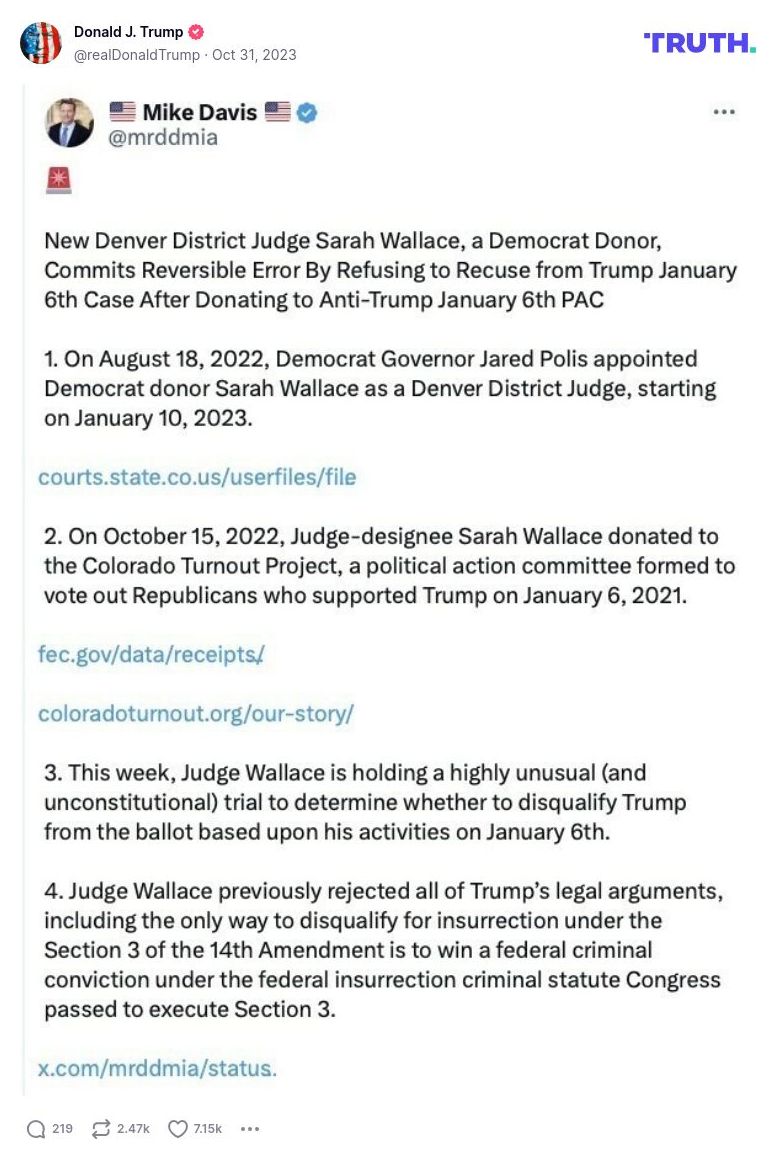
Task: ReTruth this post
Action: 101,1129
